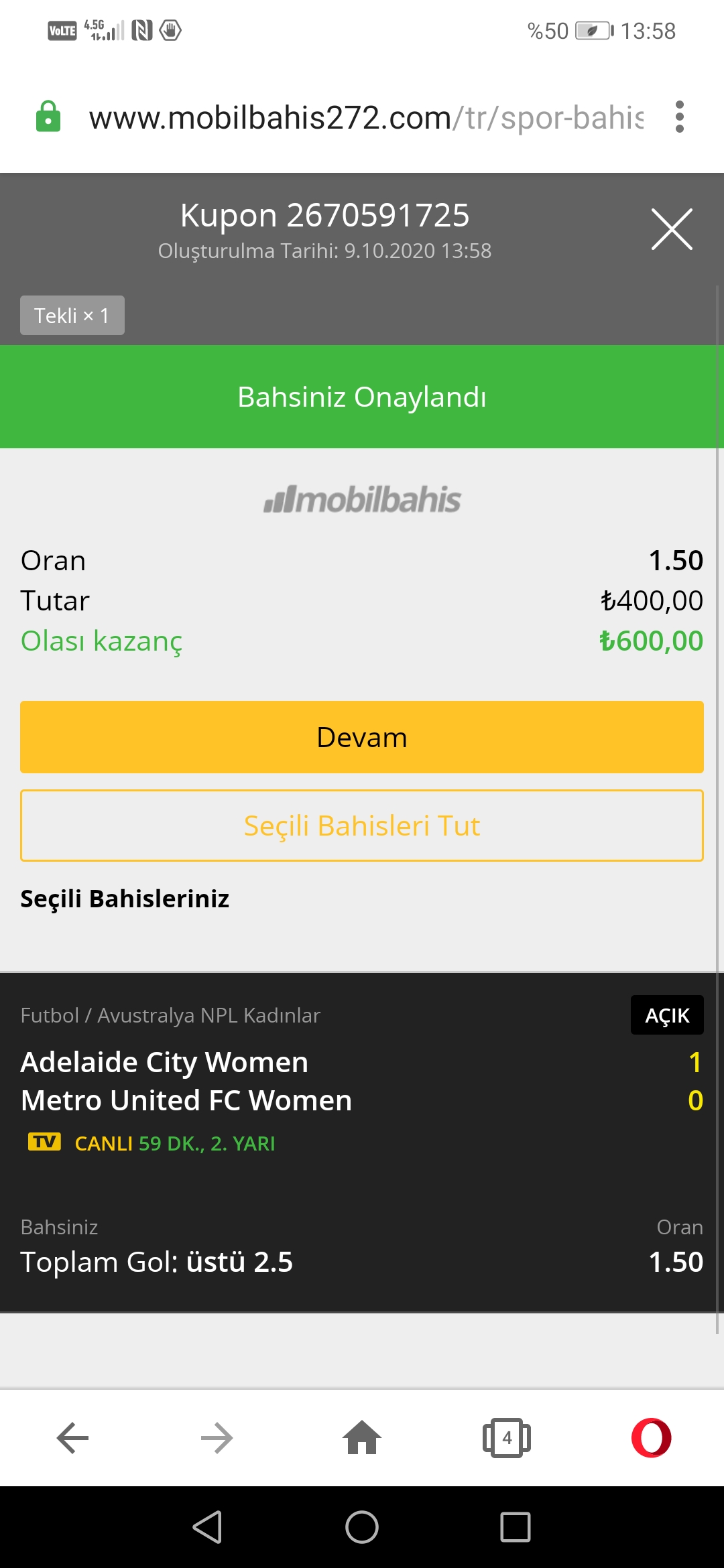Open the browser home page
Image resolution: width=724 pixels, height=1568 pixels.
362,1438
